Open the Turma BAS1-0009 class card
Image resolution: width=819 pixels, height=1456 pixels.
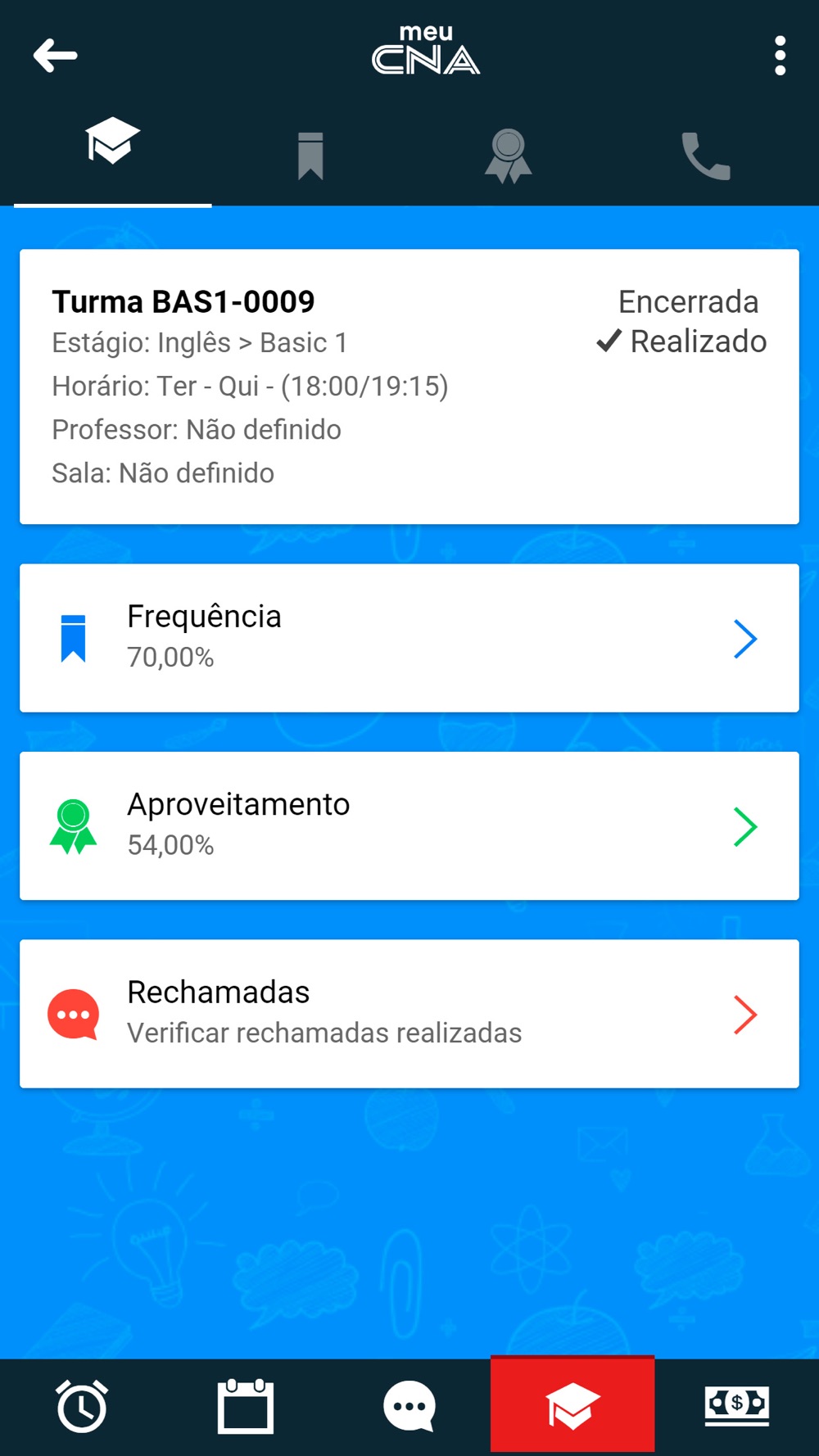pyautogui.click(x=409, y=387)
